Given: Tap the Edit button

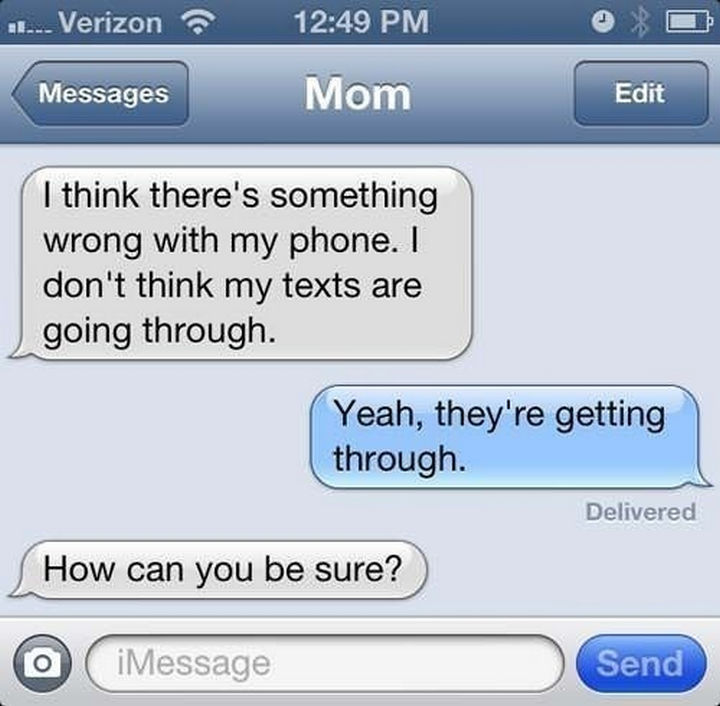Looking at the screenshot, I should tap(640, 94).
